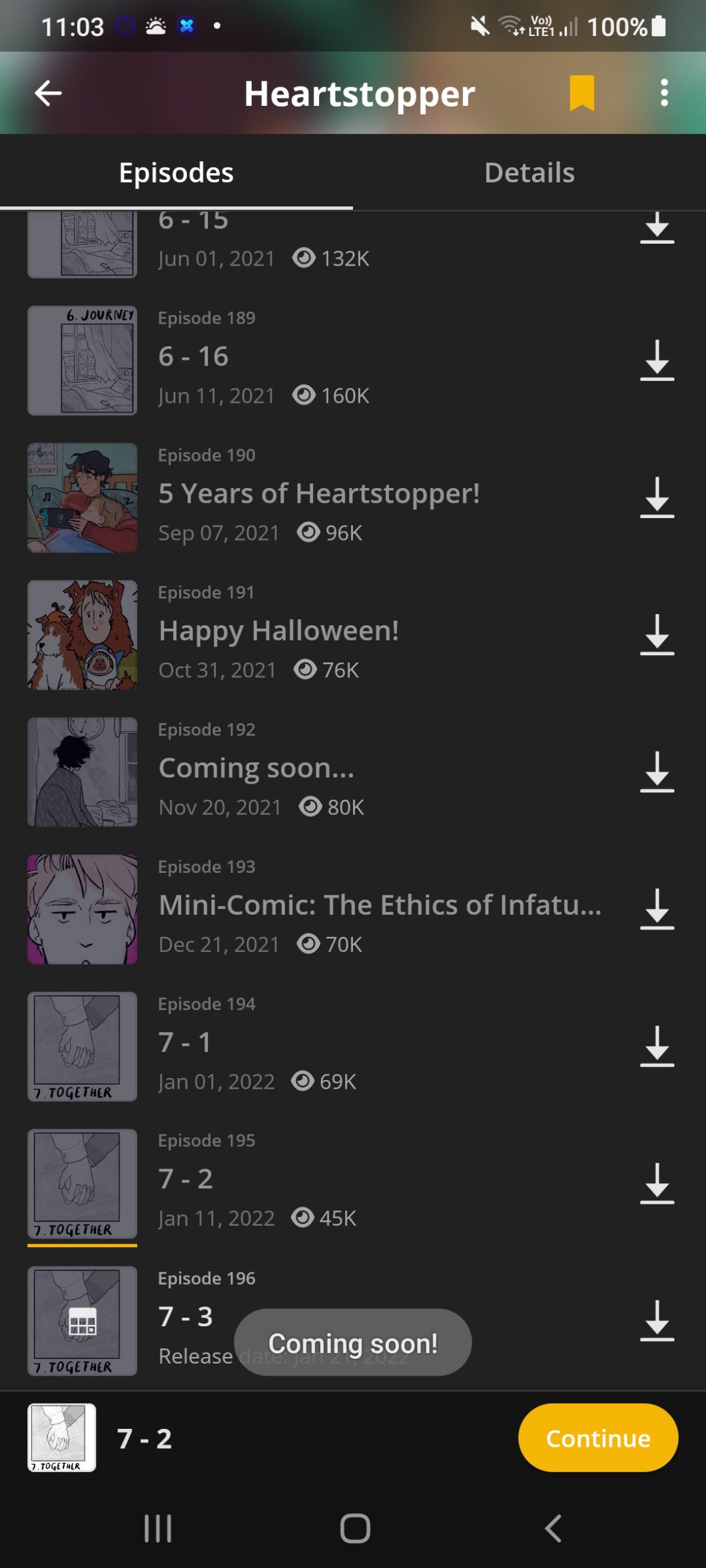
Task: Go back from the Heartstopper page
Action: click(48, 93)
